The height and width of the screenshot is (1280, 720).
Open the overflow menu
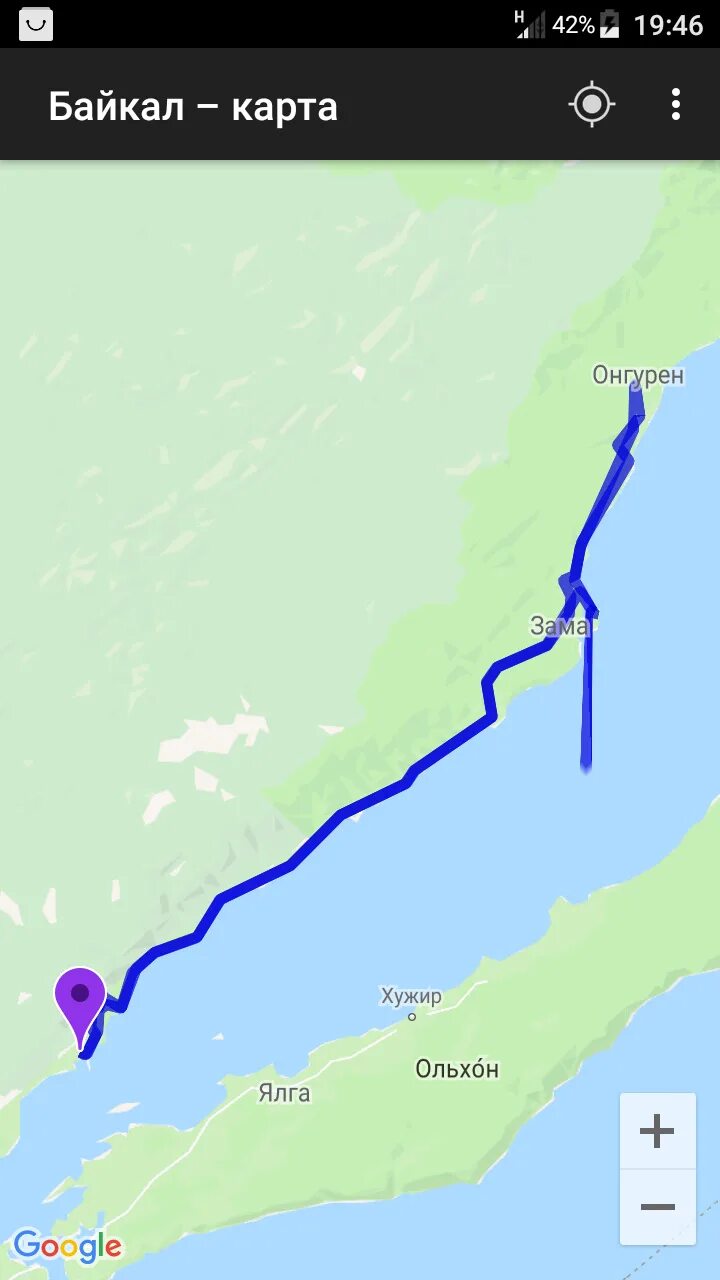tap(676, 104)
